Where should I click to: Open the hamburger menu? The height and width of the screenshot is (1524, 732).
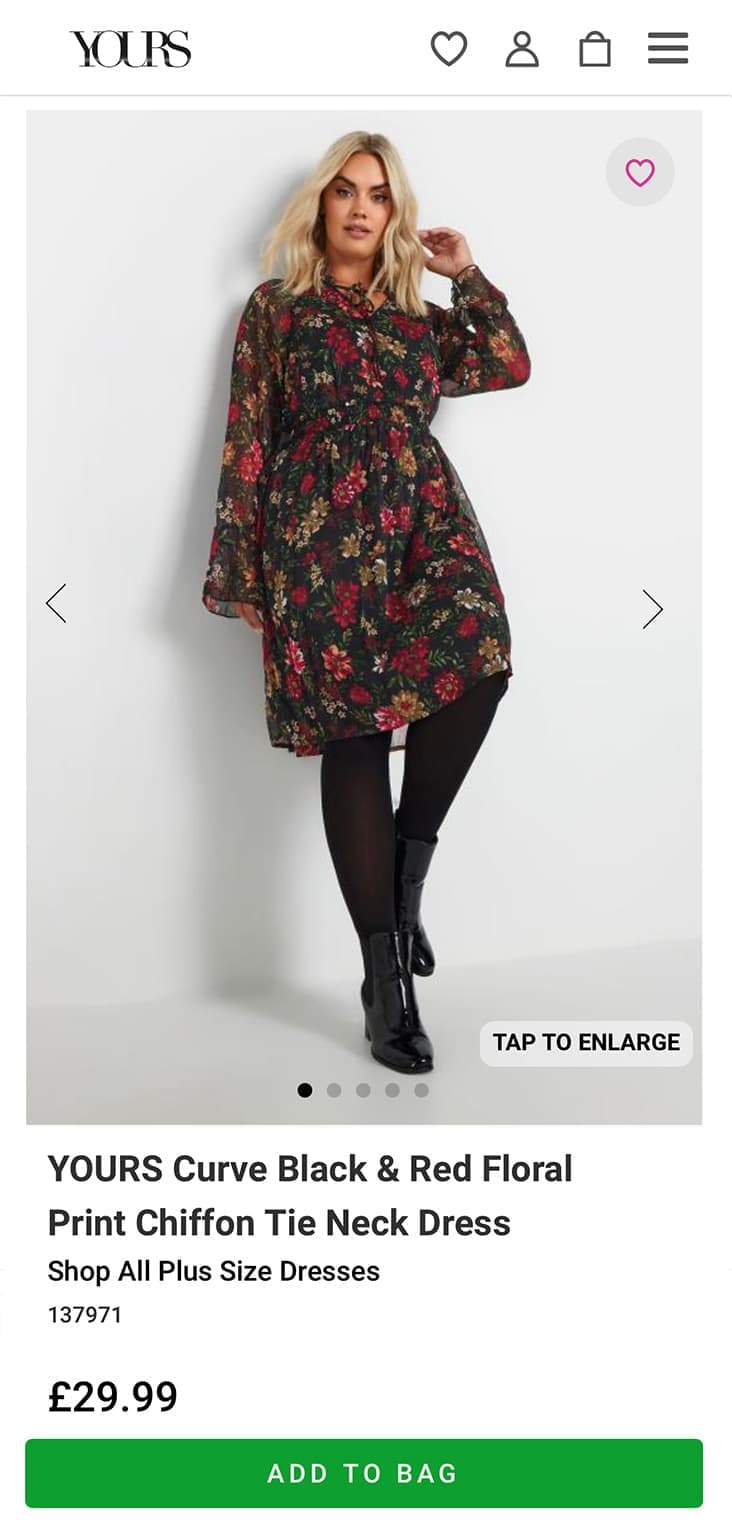pos(668,49)
